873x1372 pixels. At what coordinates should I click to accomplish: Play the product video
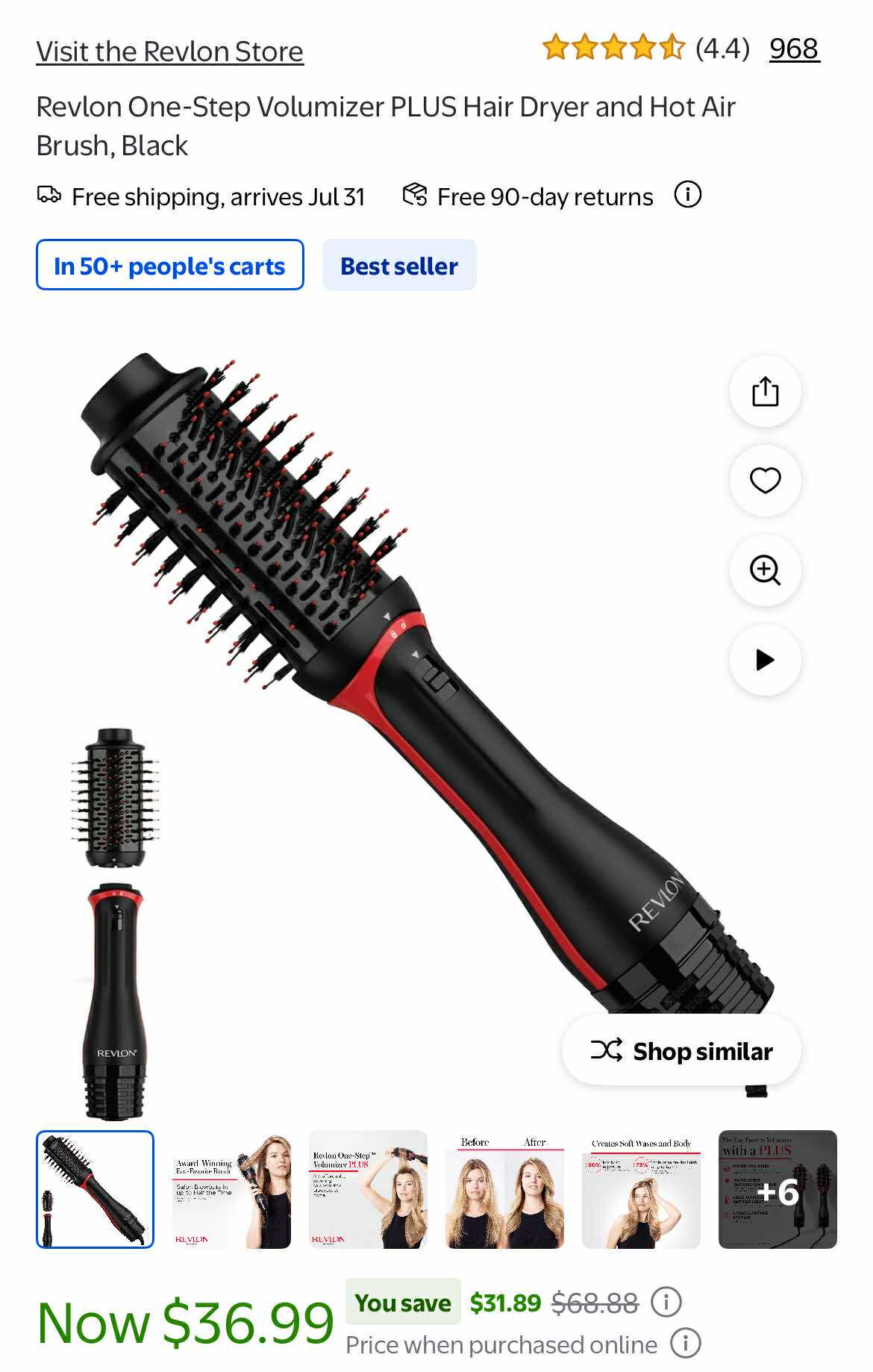[x=765, y=660]
